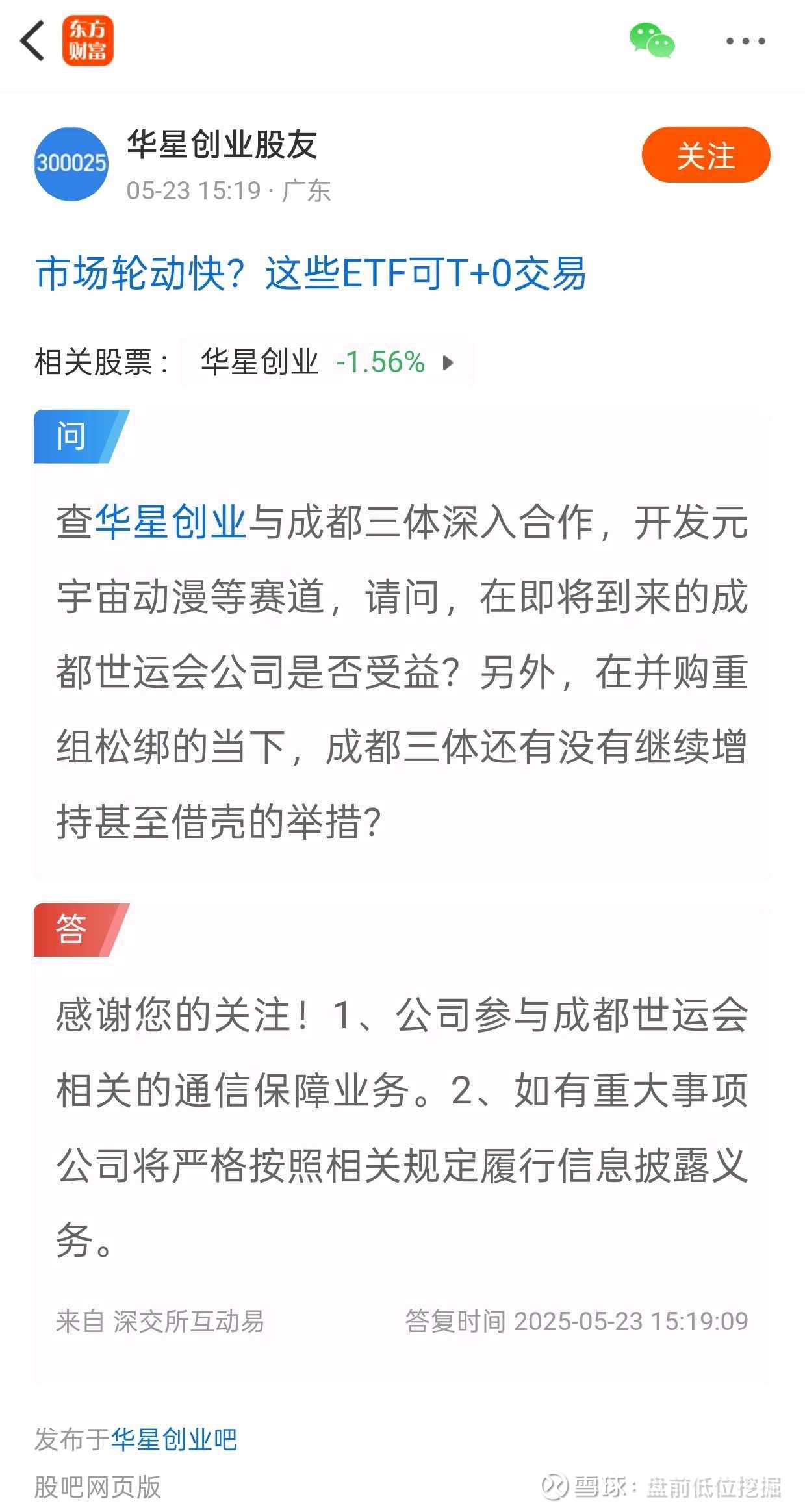Share via the WeChat icon
805x1512 pixels.
[652, 40]
